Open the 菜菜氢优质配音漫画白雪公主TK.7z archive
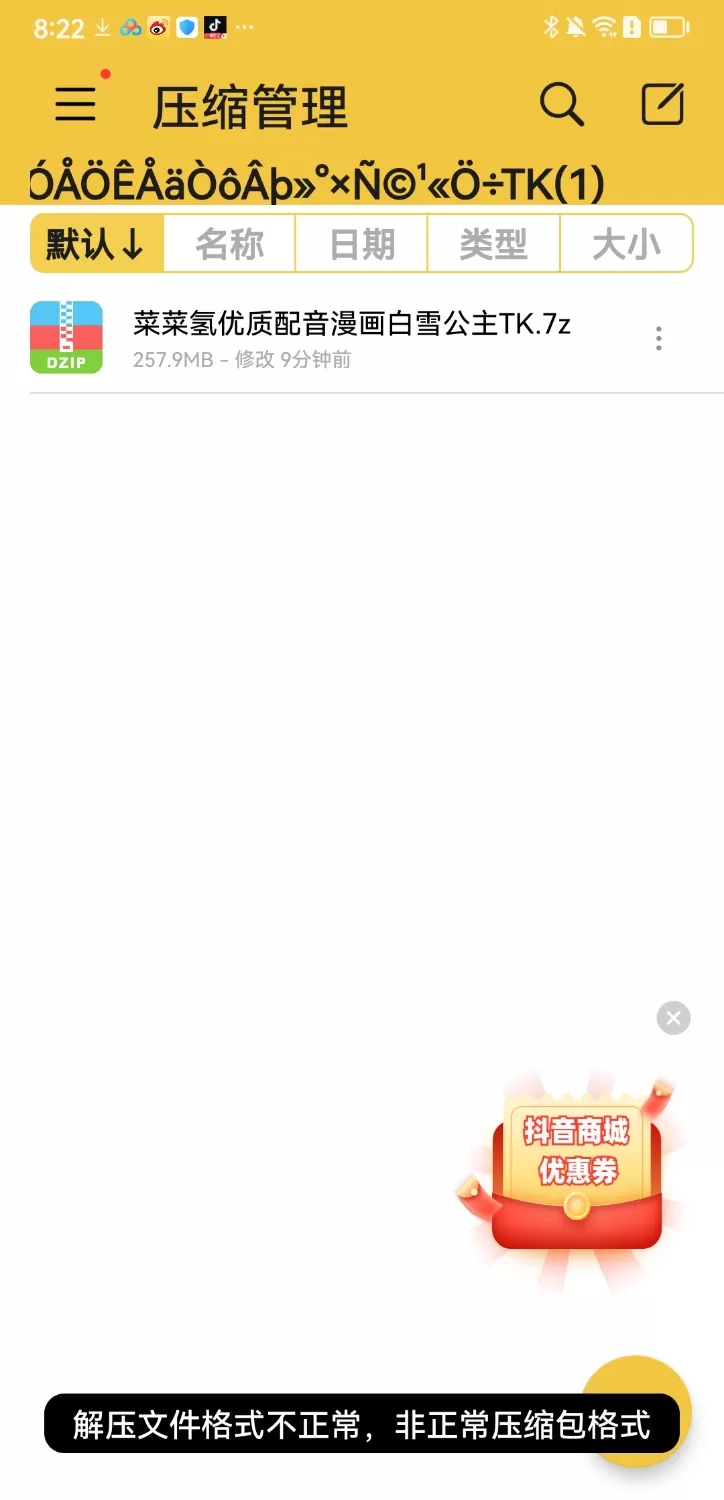The height and width of the screenshot is (1500, 724). [x=350, y=338]
